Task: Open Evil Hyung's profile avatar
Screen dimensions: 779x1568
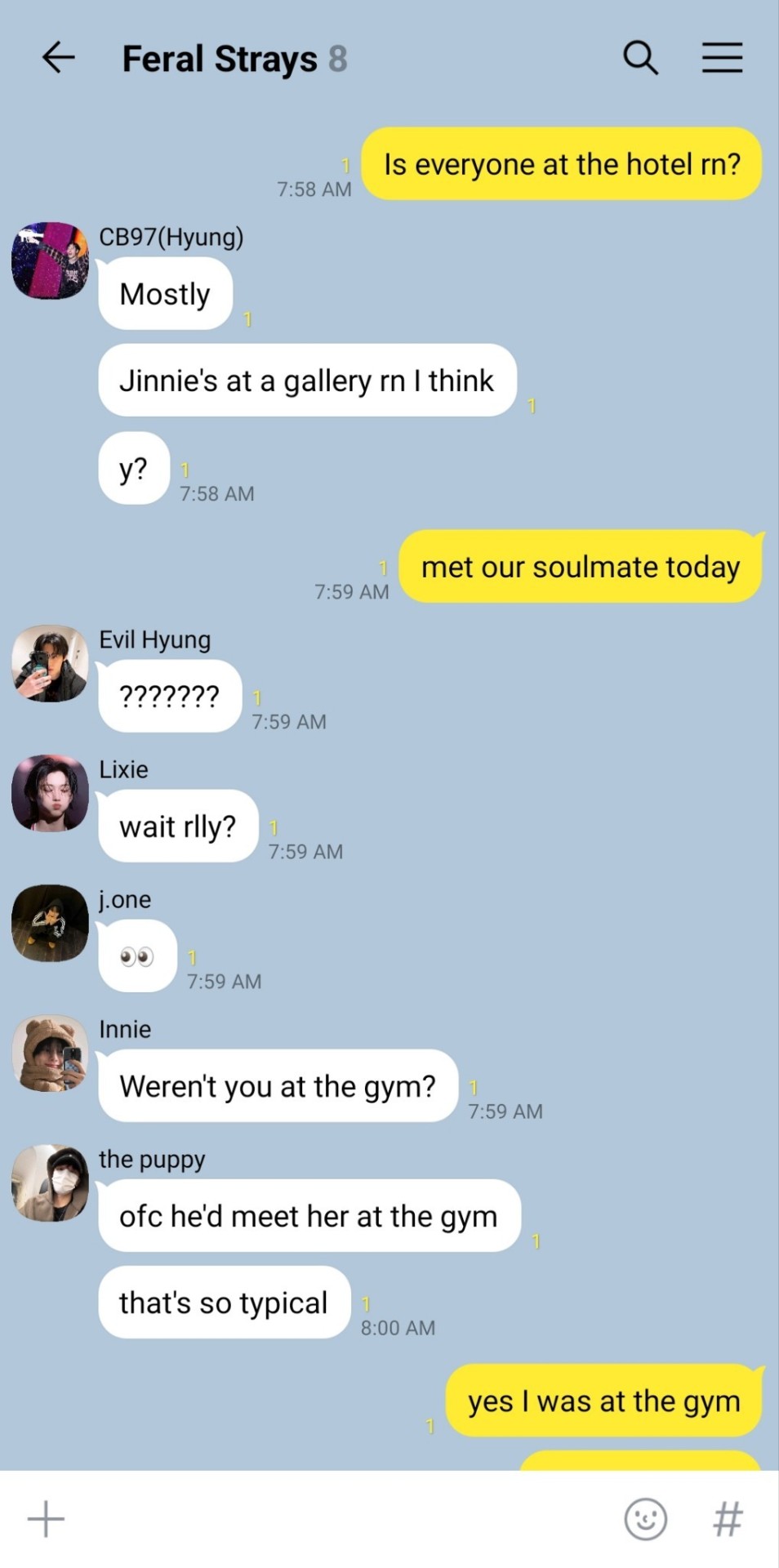Action: 50,663
